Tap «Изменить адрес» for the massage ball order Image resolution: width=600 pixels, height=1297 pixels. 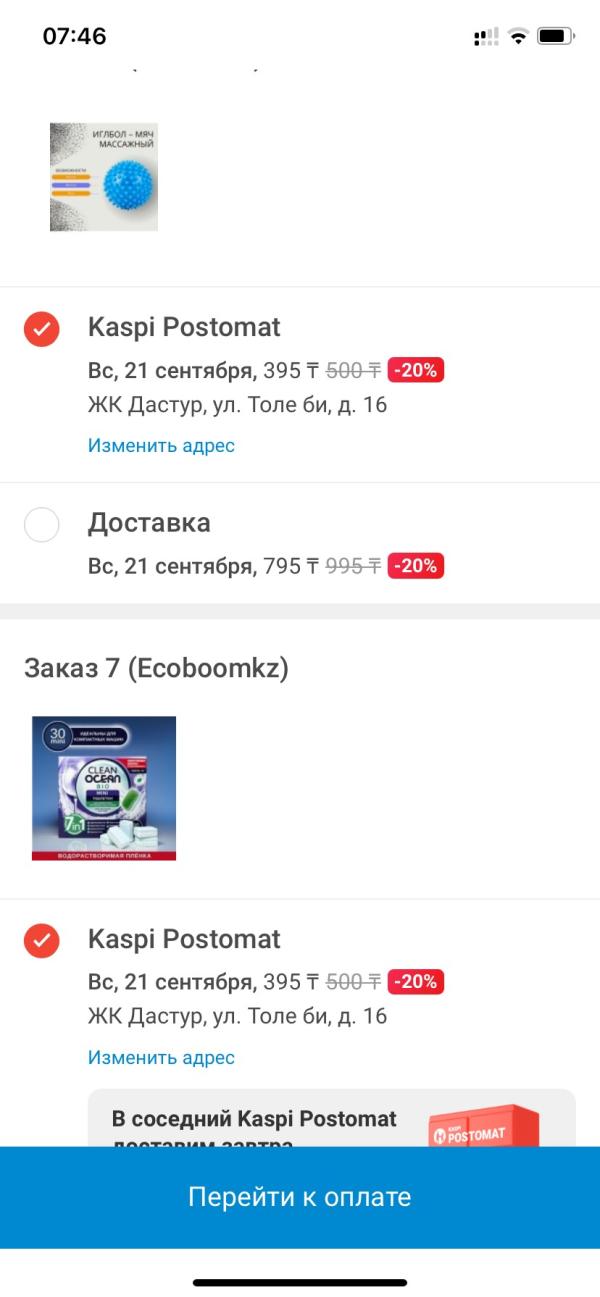pos(161,445)
